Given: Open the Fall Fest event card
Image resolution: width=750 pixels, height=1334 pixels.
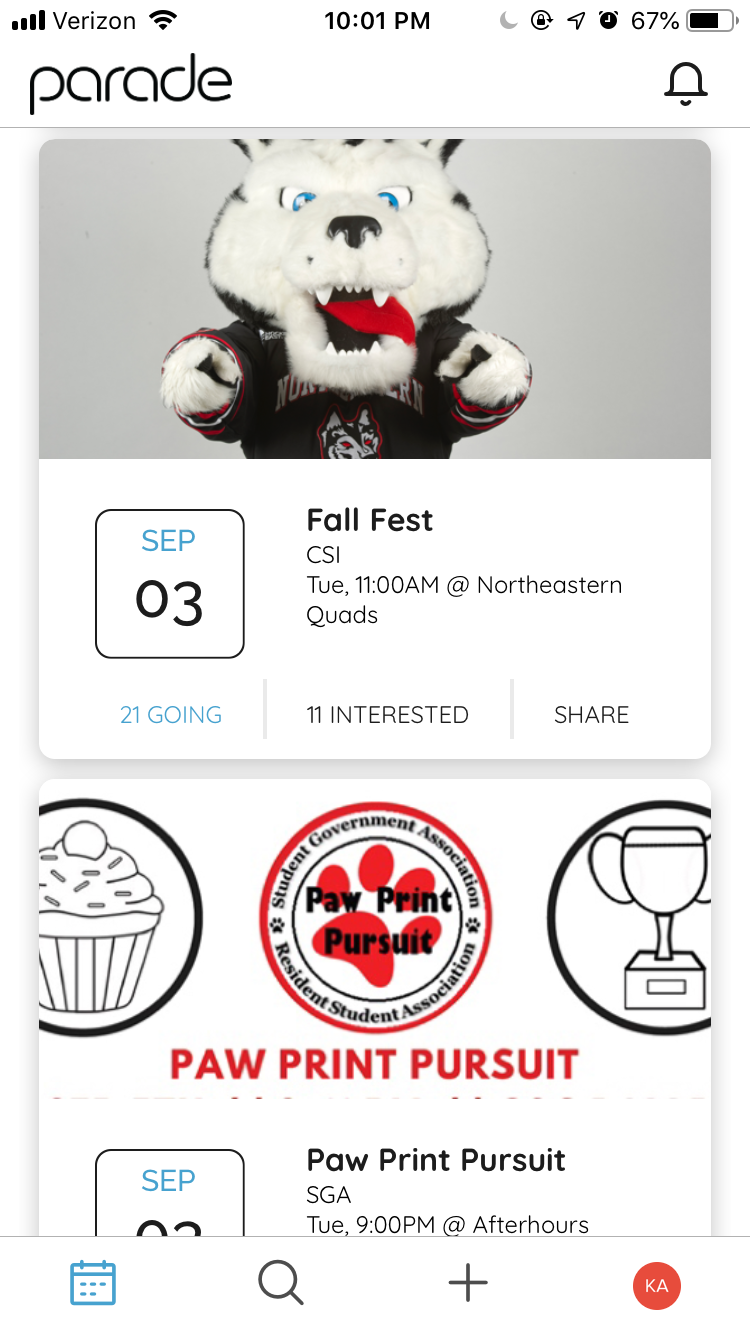Looking at the screenshot, I should [375, 448].
